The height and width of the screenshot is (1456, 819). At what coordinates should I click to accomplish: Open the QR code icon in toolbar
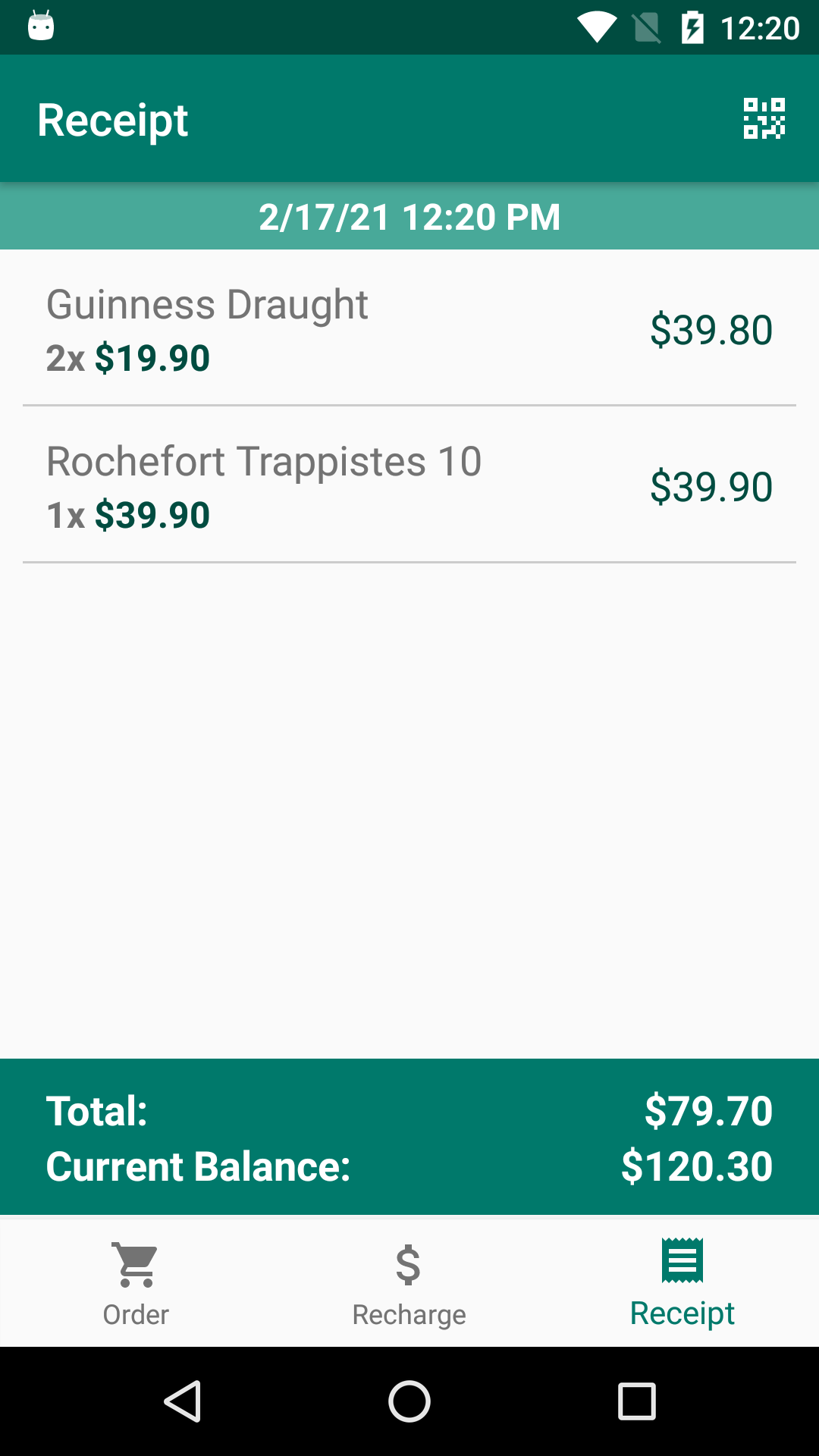point(764,118)
